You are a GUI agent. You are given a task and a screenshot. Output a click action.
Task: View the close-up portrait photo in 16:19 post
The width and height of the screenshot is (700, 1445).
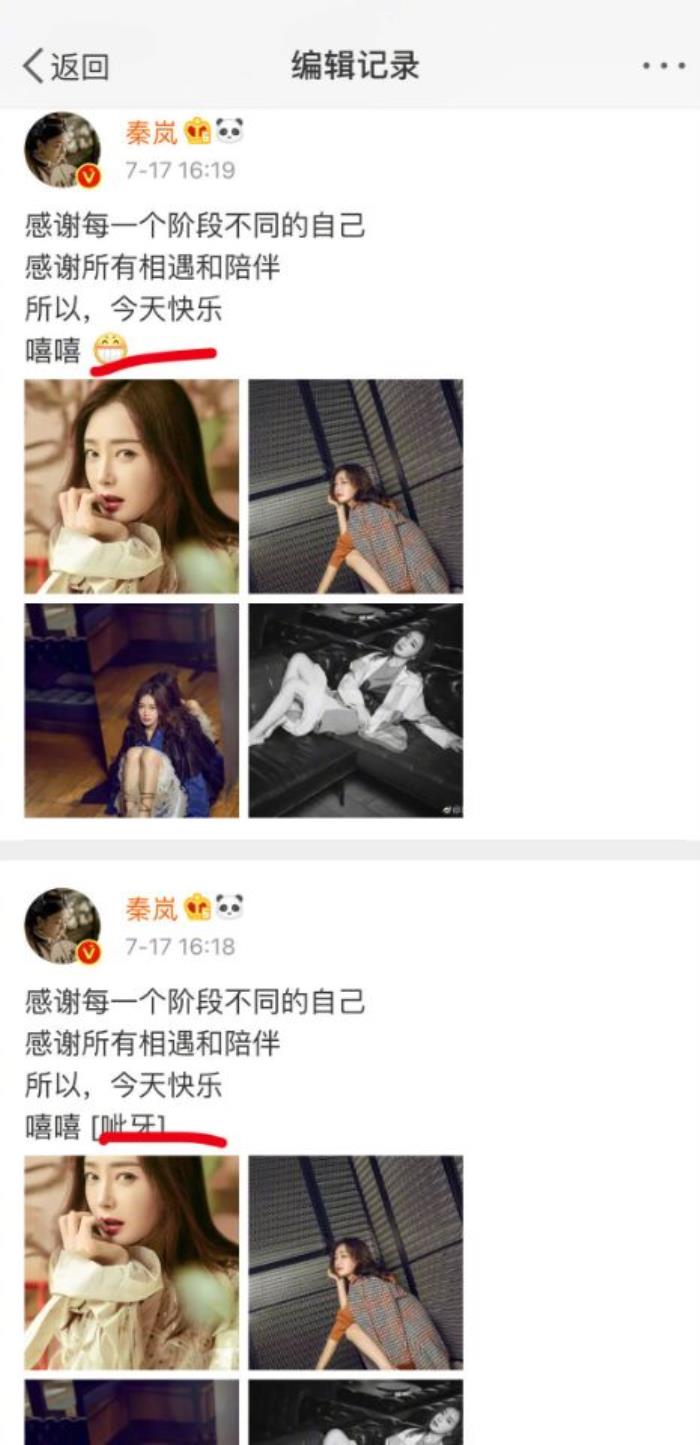pos(132,487)
